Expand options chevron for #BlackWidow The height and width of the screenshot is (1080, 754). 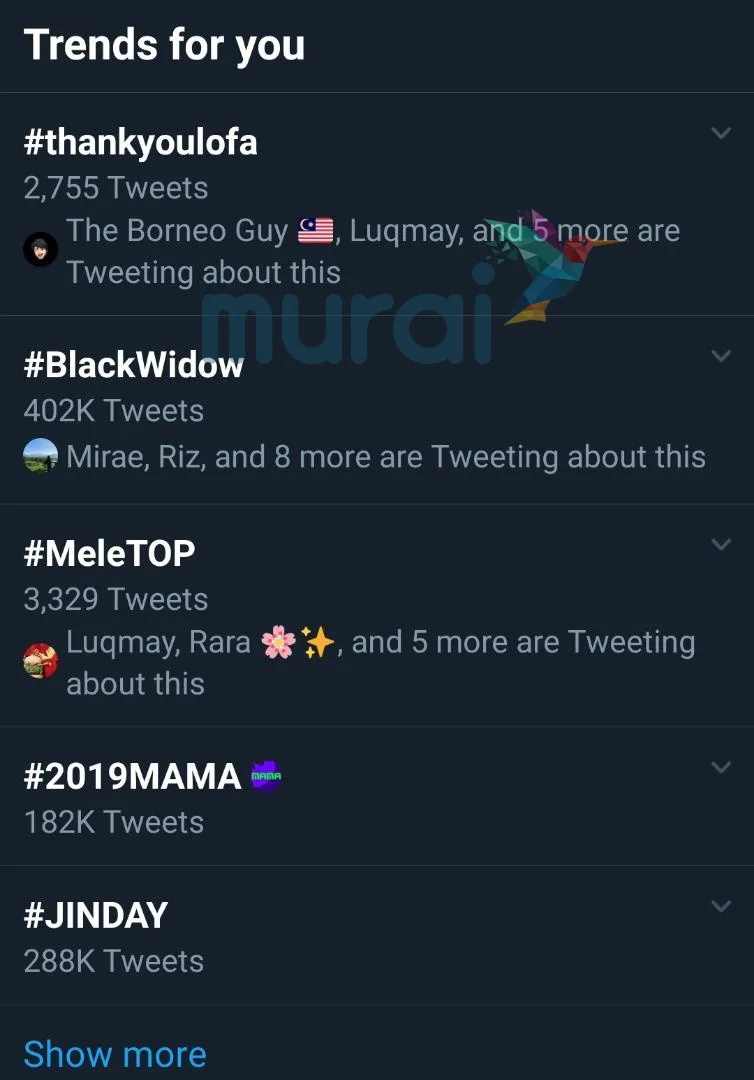click(721, 356)
